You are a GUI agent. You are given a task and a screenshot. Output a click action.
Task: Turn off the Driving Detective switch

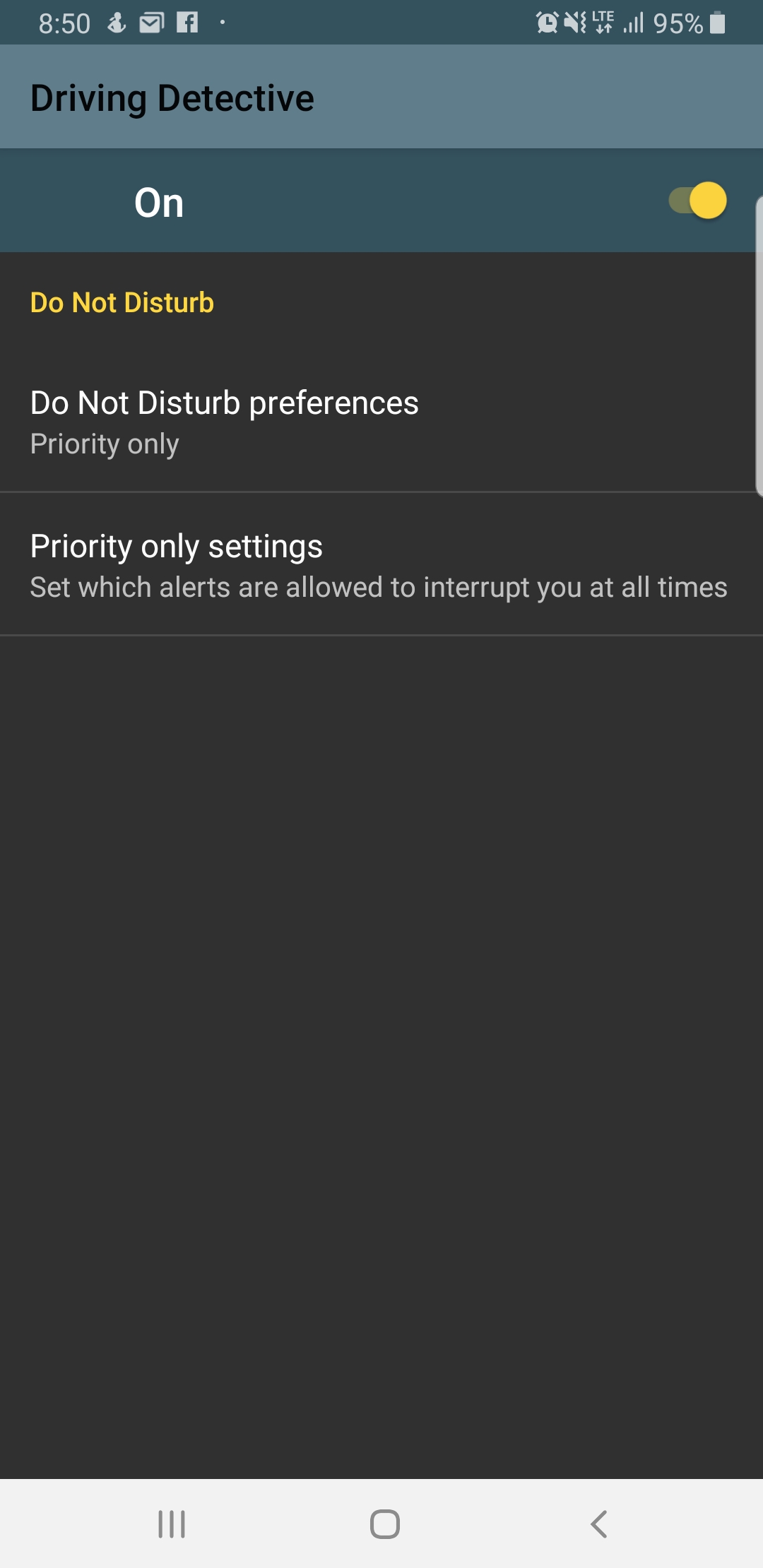point(697,201)
